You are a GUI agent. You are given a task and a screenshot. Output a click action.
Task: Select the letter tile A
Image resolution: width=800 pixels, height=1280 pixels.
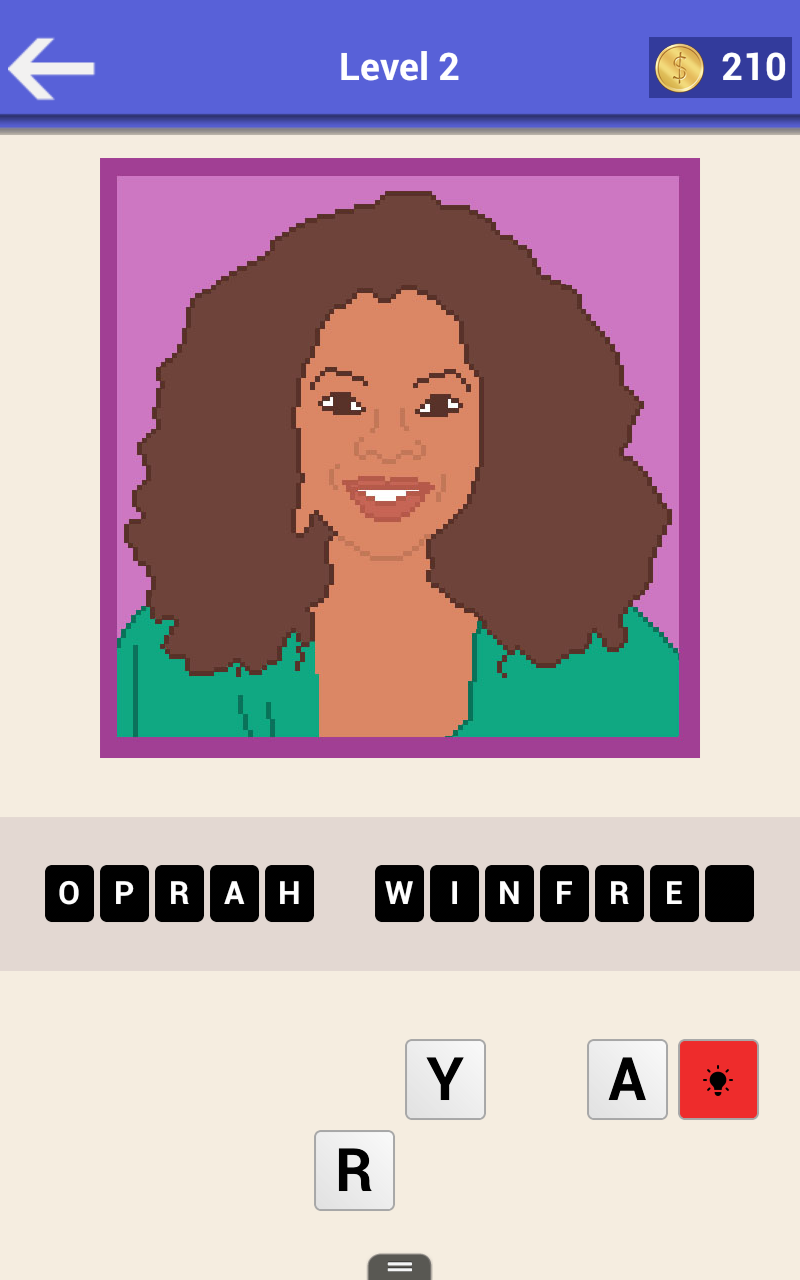pyautogui.click(x=627, y=1080)
